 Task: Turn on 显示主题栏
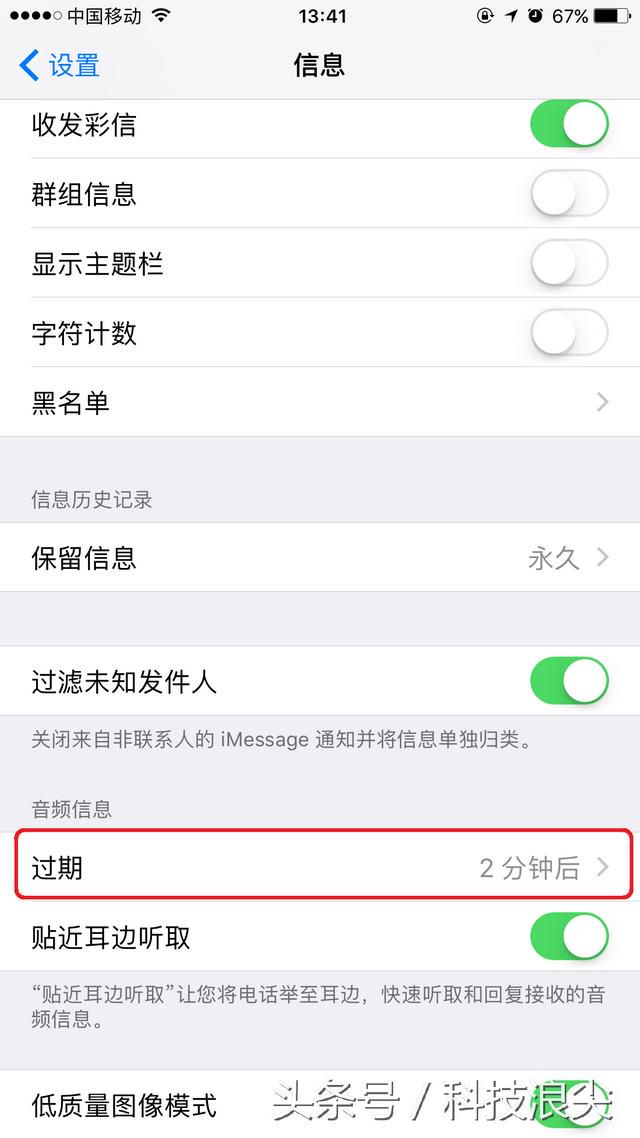click(x=570, y=263)
